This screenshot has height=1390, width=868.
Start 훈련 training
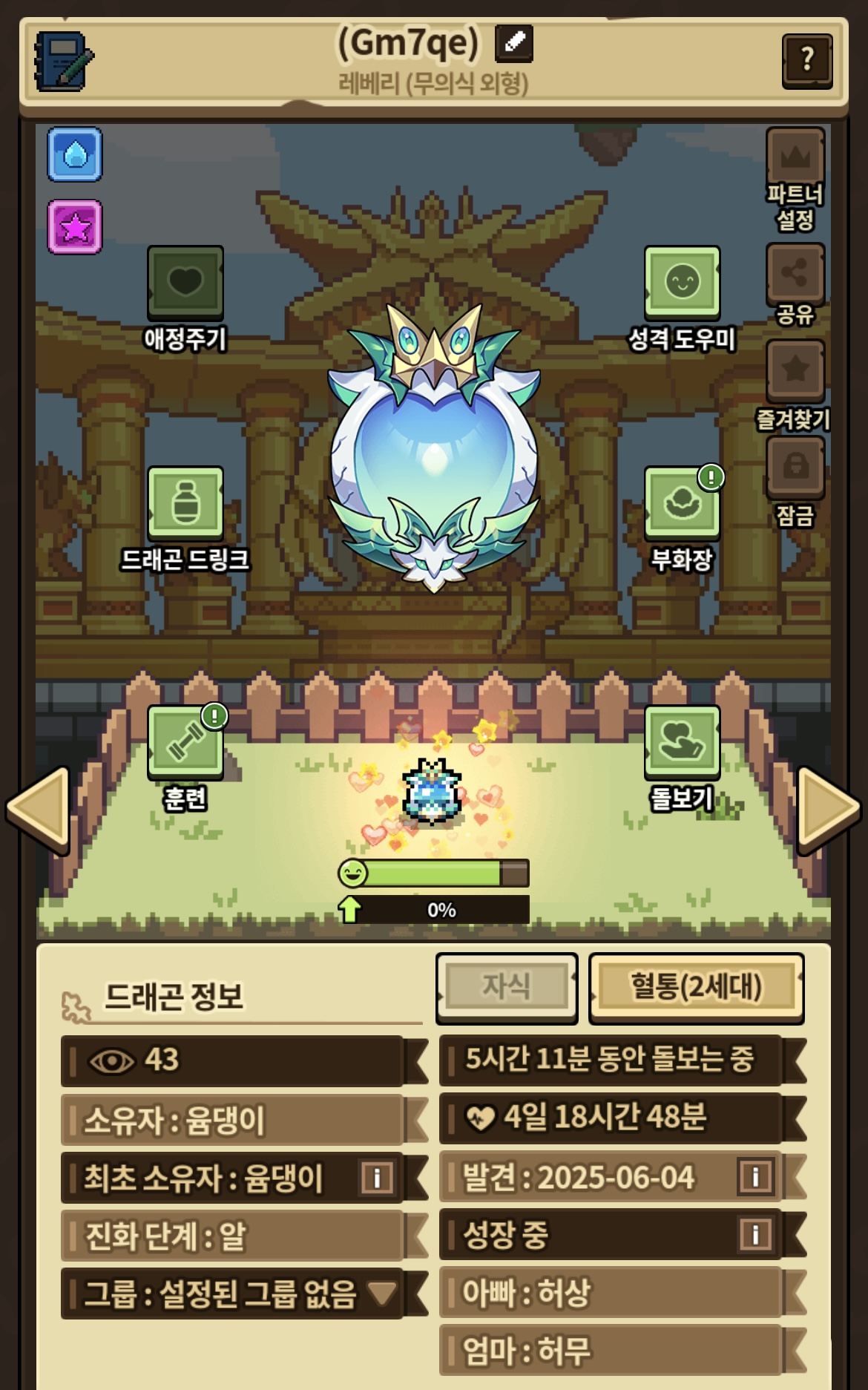coord(185,741)
